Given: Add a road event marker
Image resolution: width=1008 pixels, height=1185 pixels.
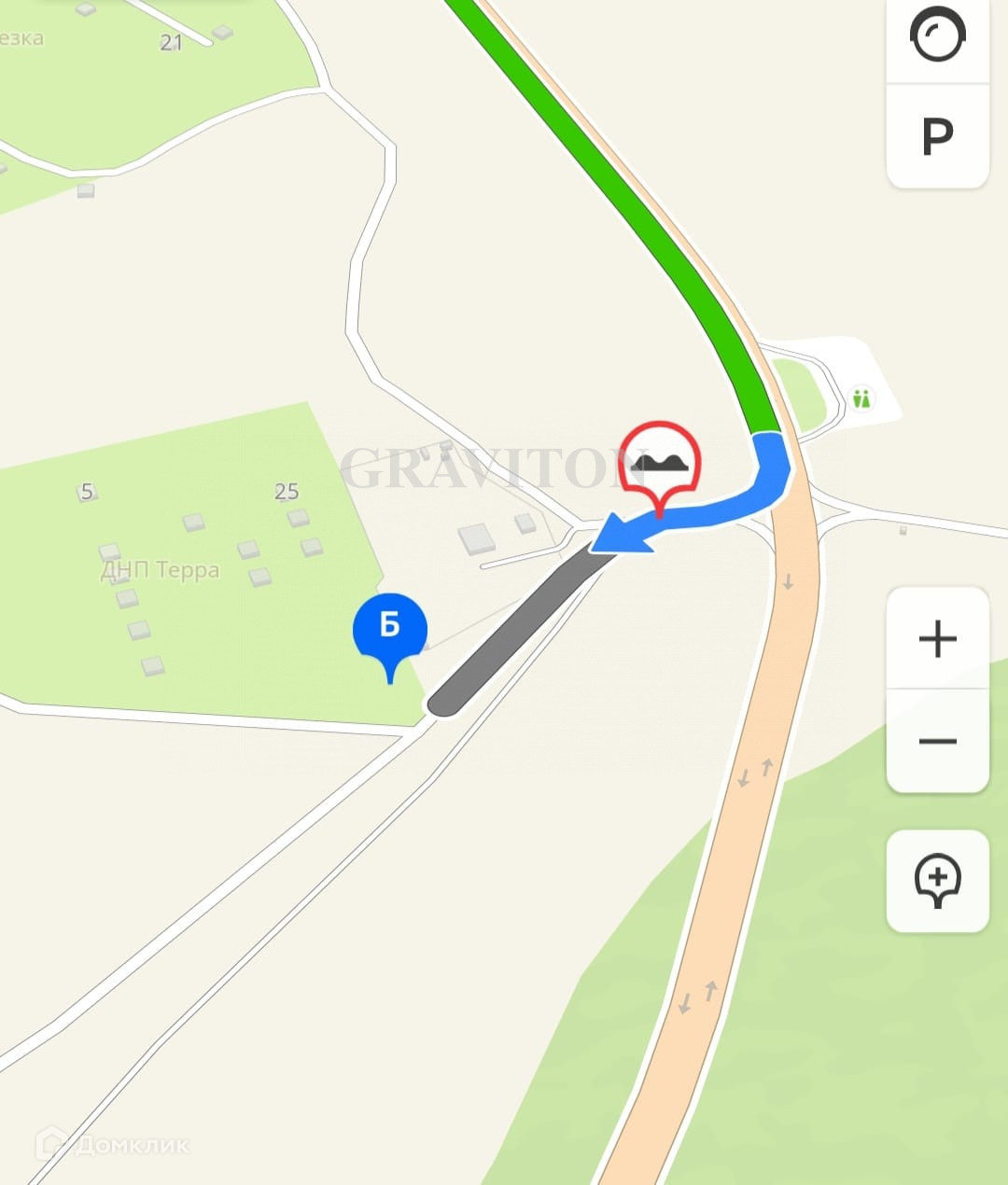Looking at the screenshot, I should pos(937,881).
